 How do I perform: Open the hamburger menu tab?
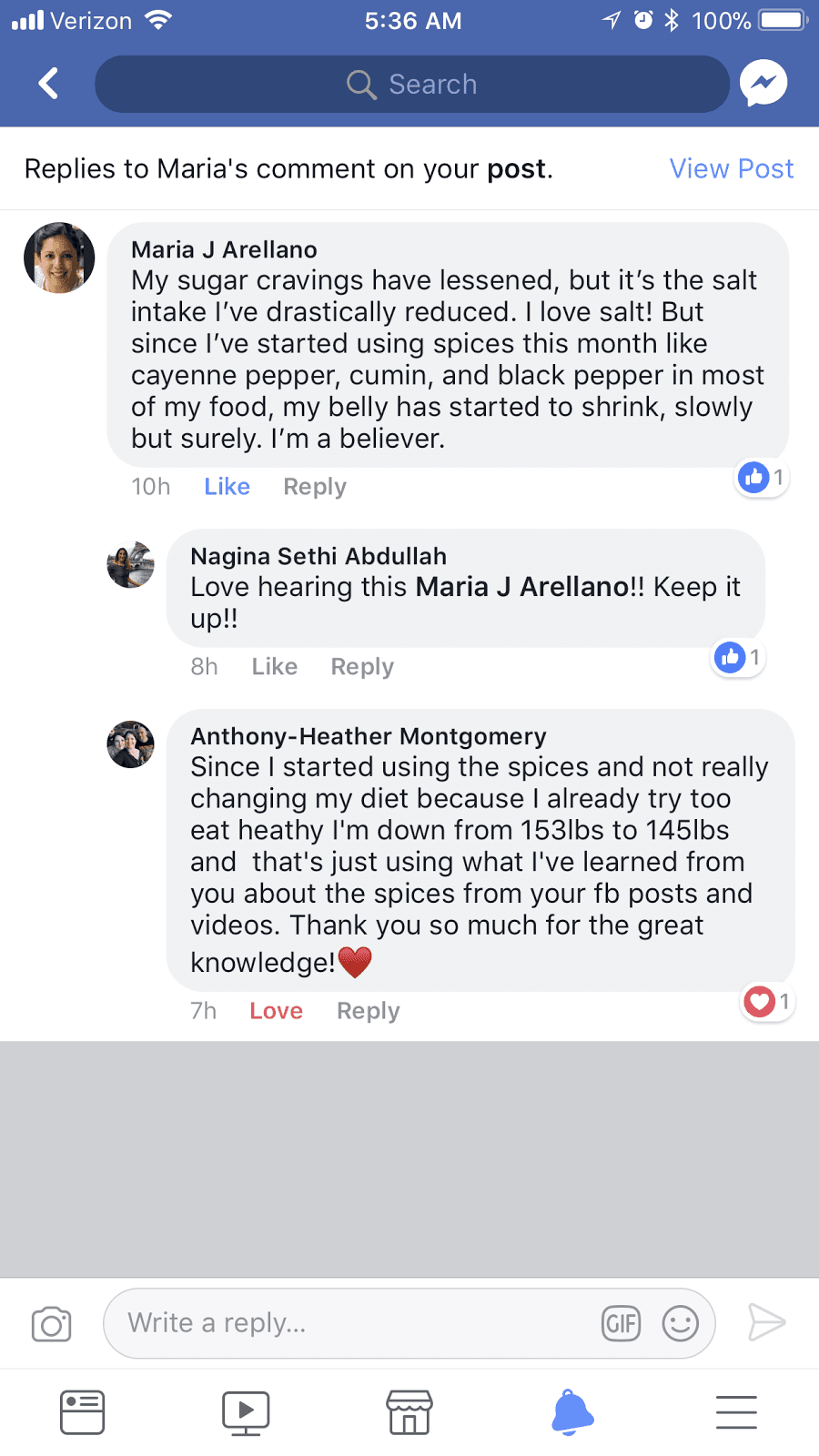(x=736, y=1412)
